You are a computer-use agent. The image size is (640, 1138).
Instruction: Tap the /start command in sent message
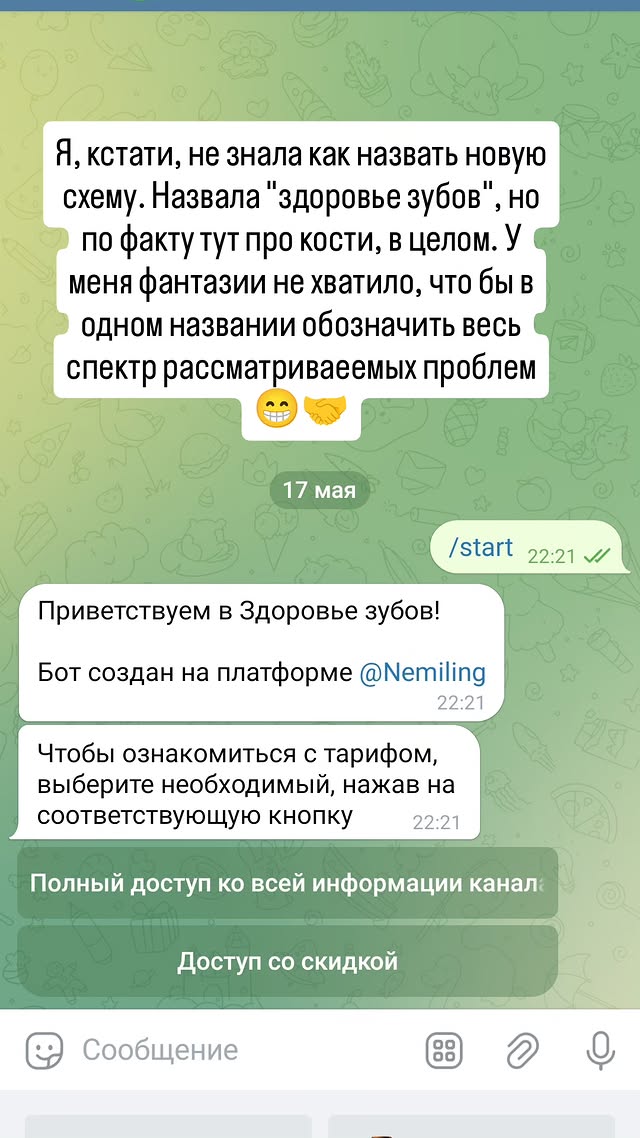coord(481,547)
